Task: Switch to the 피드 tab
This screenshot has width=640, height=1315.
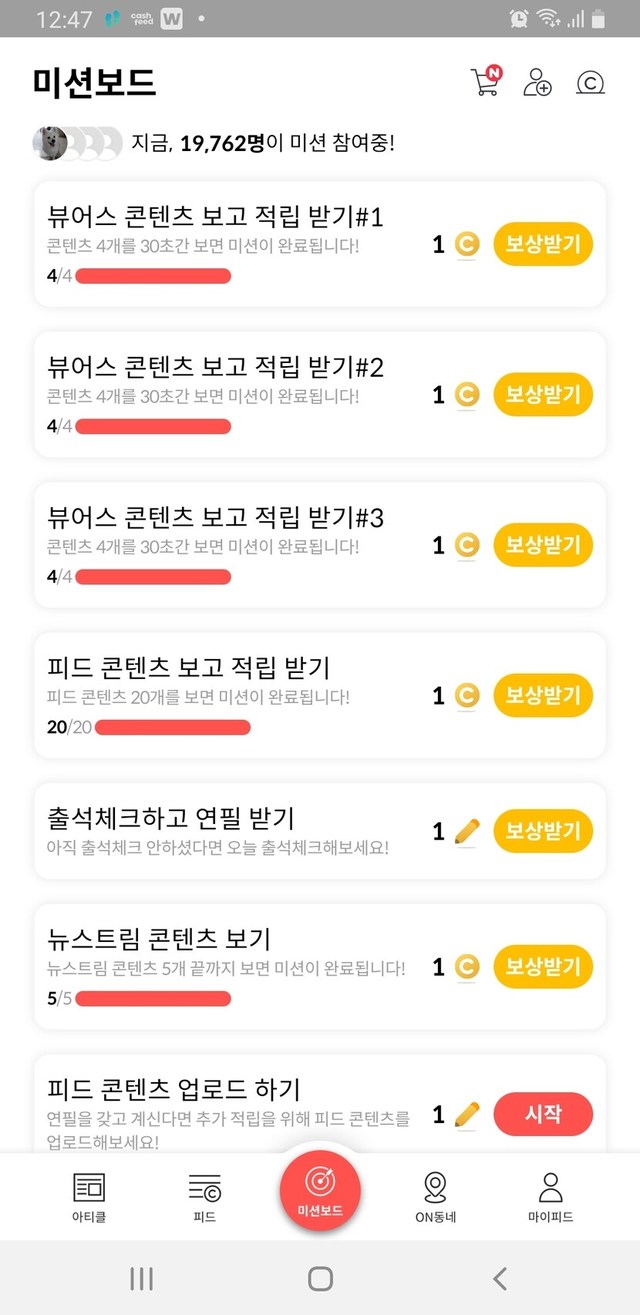Action: click(205, 1197)
